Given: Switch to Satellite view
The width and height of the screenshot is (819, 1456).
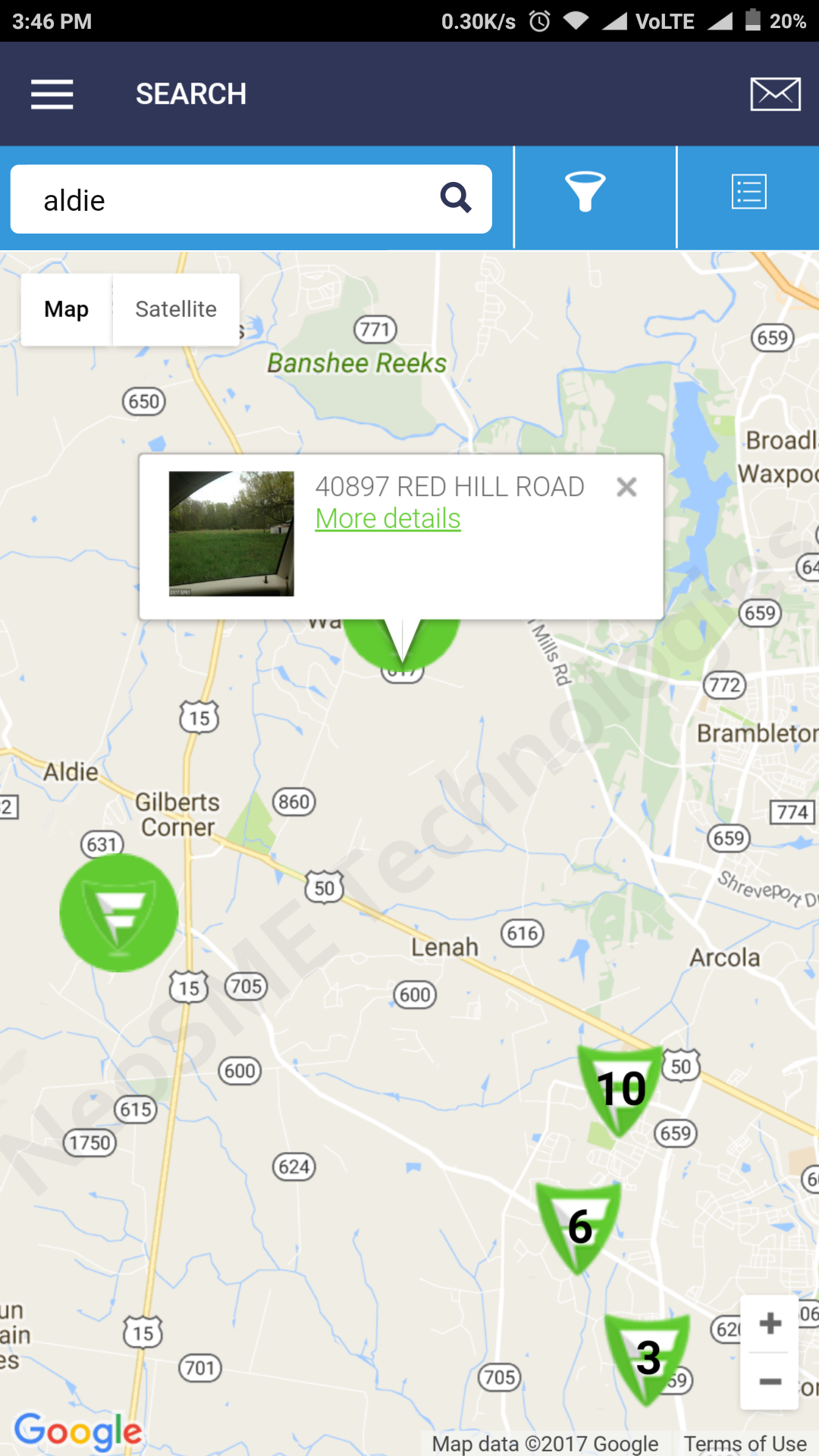Looking at the screenshot, I should (176, 309).
